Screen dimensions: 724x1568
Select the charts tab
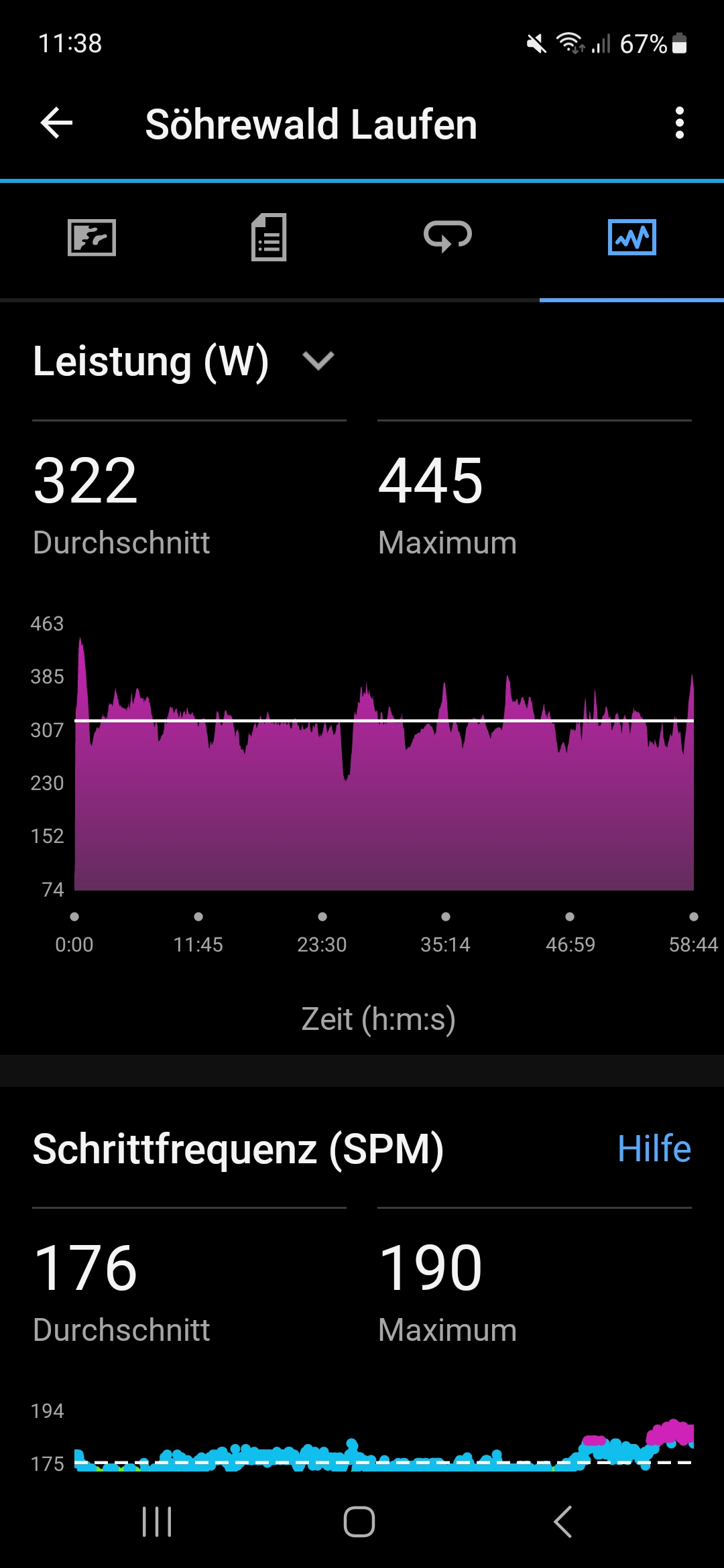point(631,238)
